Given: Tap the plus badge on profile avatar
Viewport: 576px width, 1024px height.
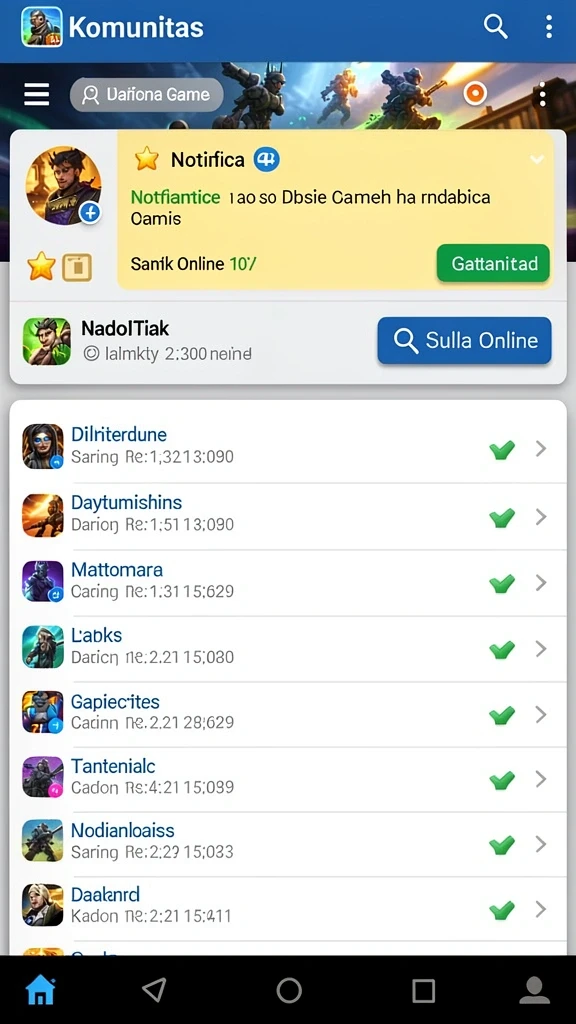Looking at the screenshot, I should 89,212.
